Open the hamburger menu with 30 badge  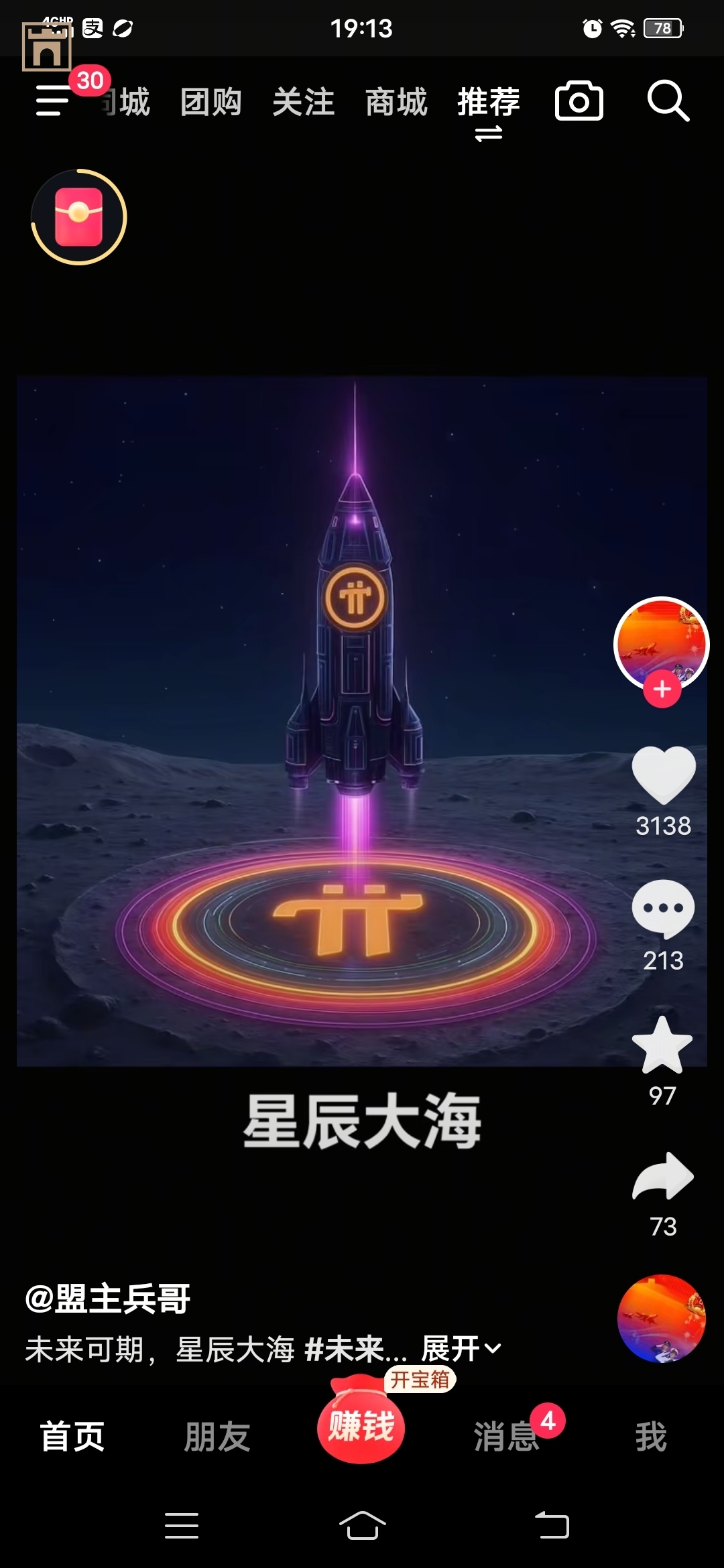click(x=54, y=101)
